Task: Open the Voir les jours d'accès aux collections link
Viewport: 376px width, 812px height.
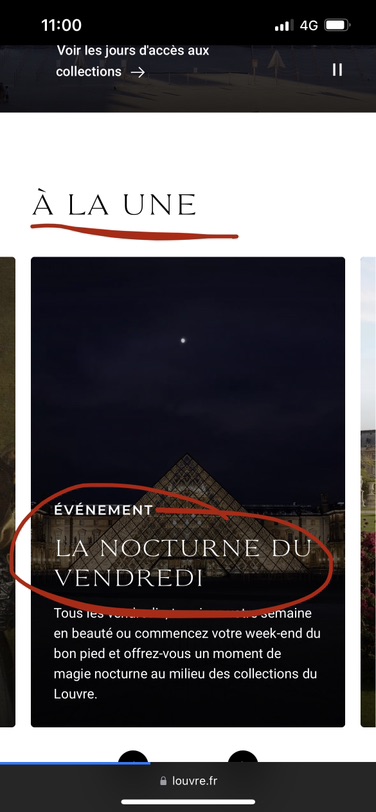Action: coord(133,62)
